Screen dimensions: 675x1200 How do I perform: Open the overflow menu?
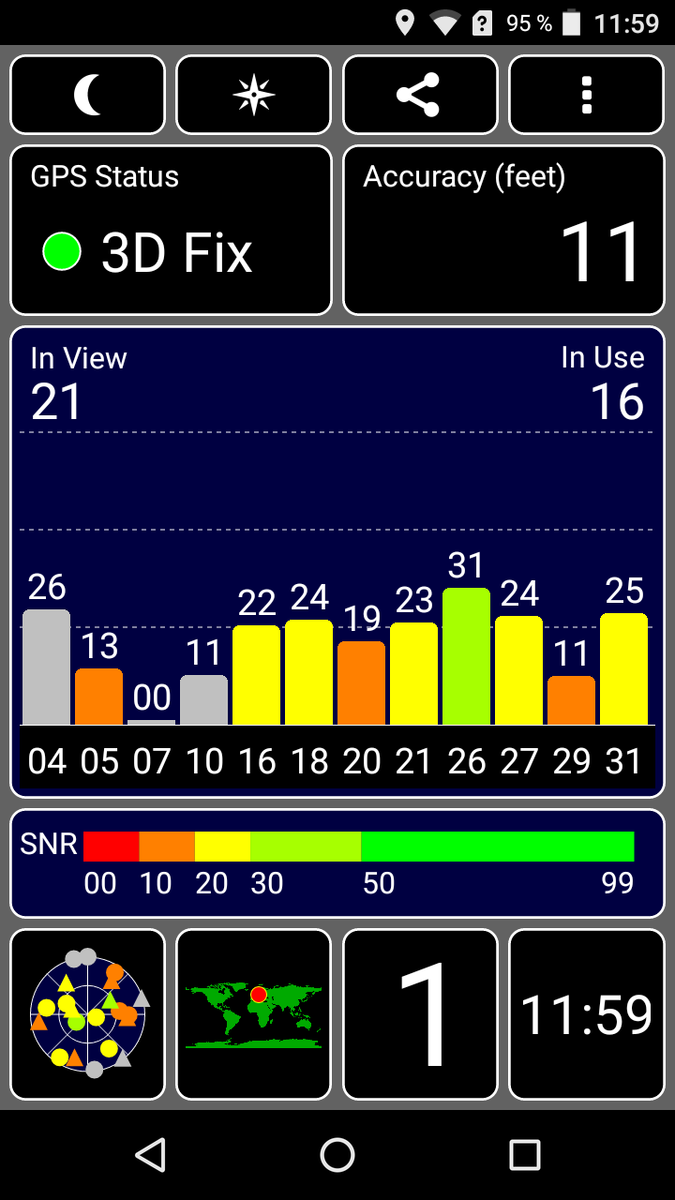click(586, 95)
